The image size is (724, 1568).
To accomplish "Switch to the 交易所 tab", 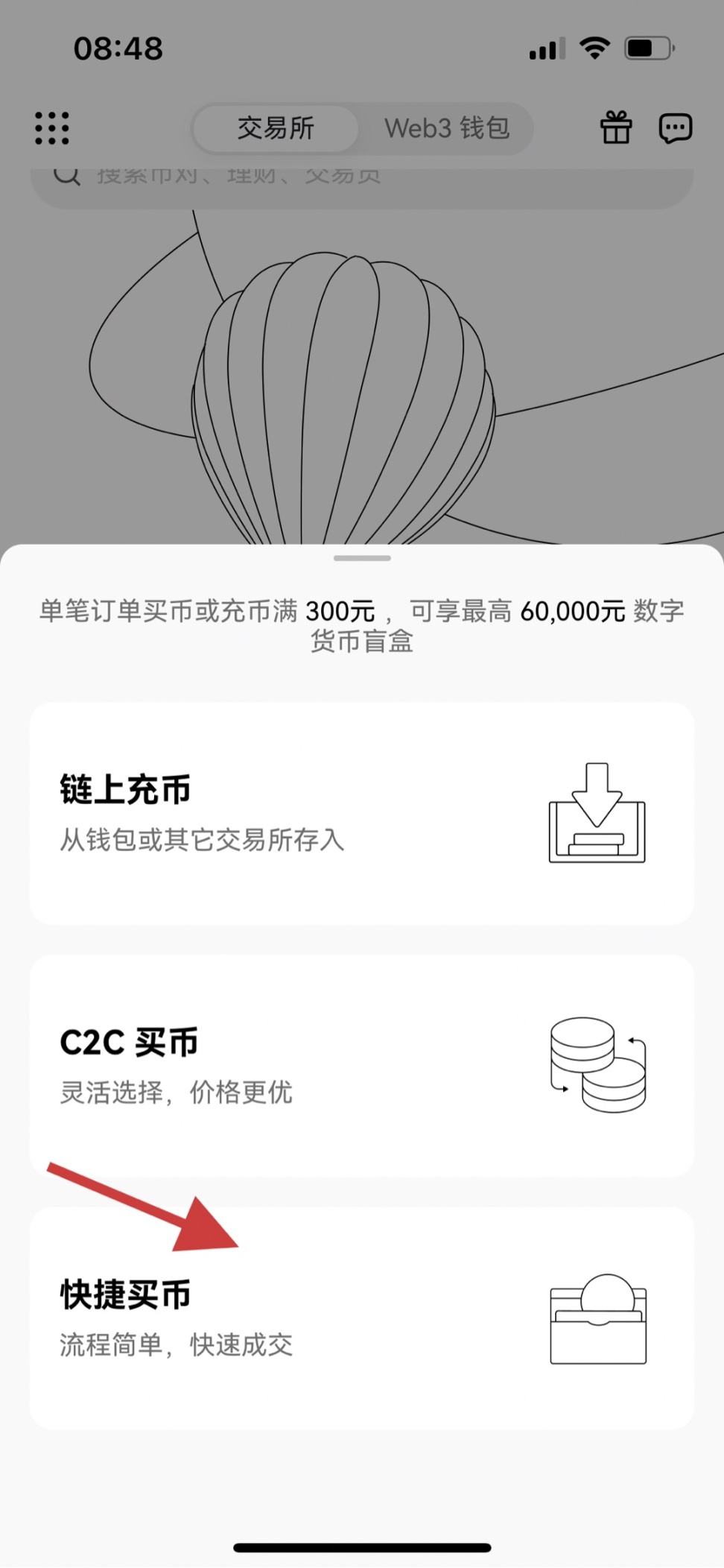I will (276, 128).
